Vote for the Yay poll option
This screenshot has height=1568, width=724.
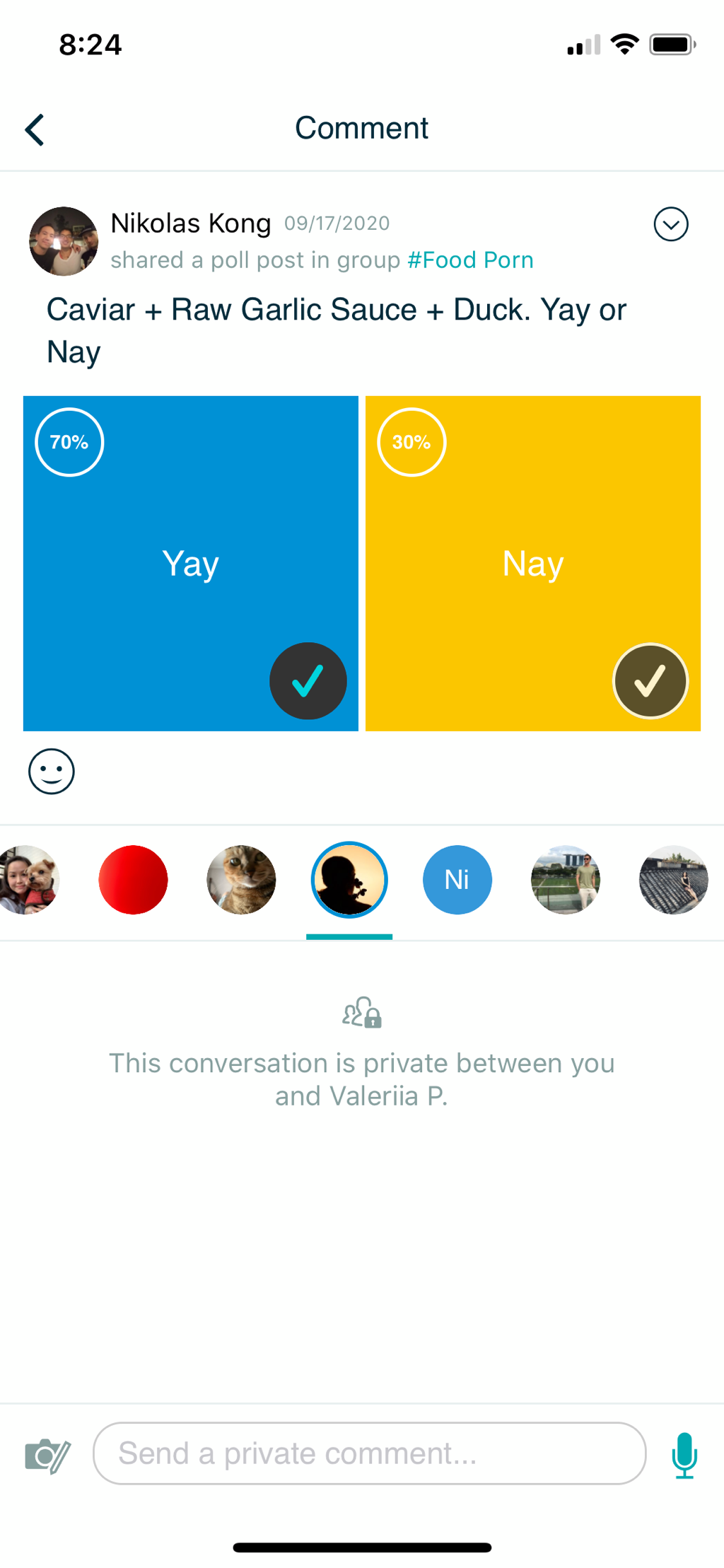190,563
